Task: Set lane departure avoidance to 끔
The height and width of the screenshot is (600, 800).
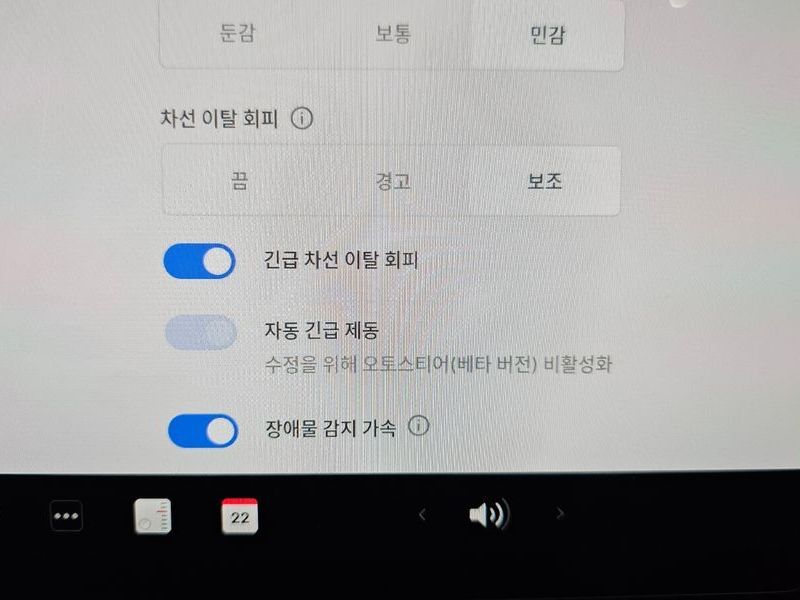Action: (239, 181)
